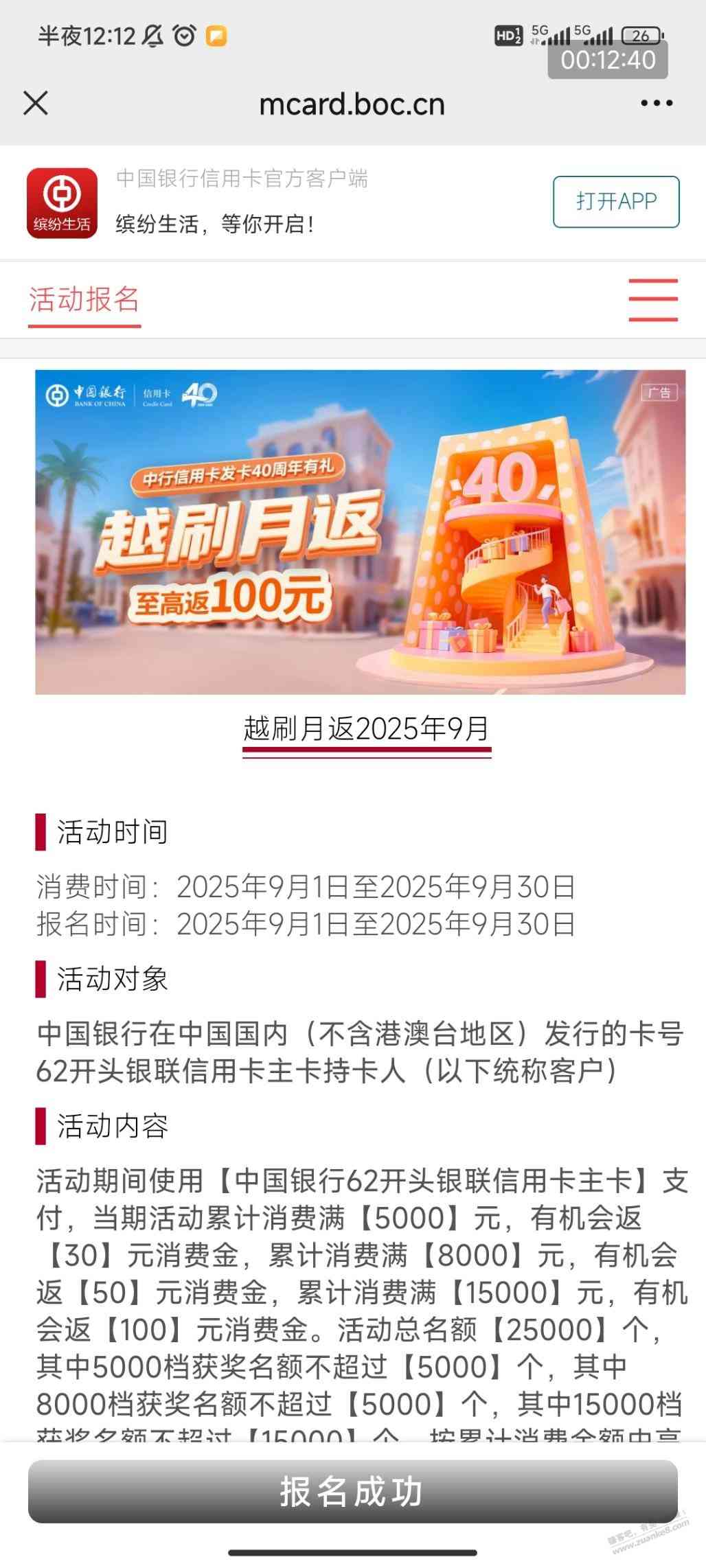Select the 活动报名 tab
This screenshot has width=706, height=1568.
click(x=84, y=301)
